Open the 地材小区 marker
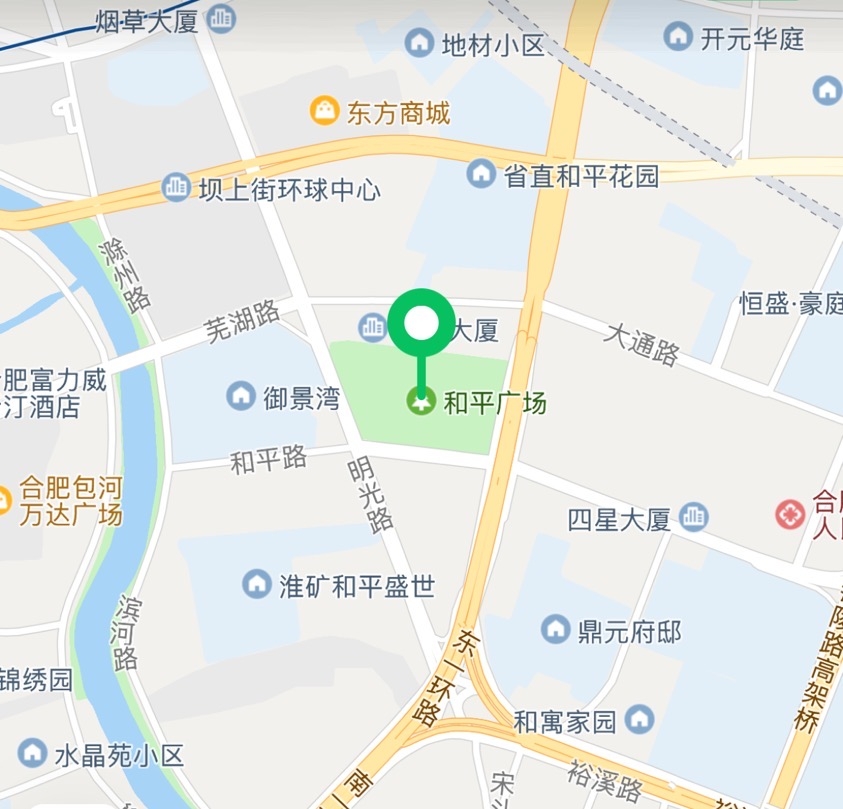This screenshot has height=809, width=843. point(419,42)
